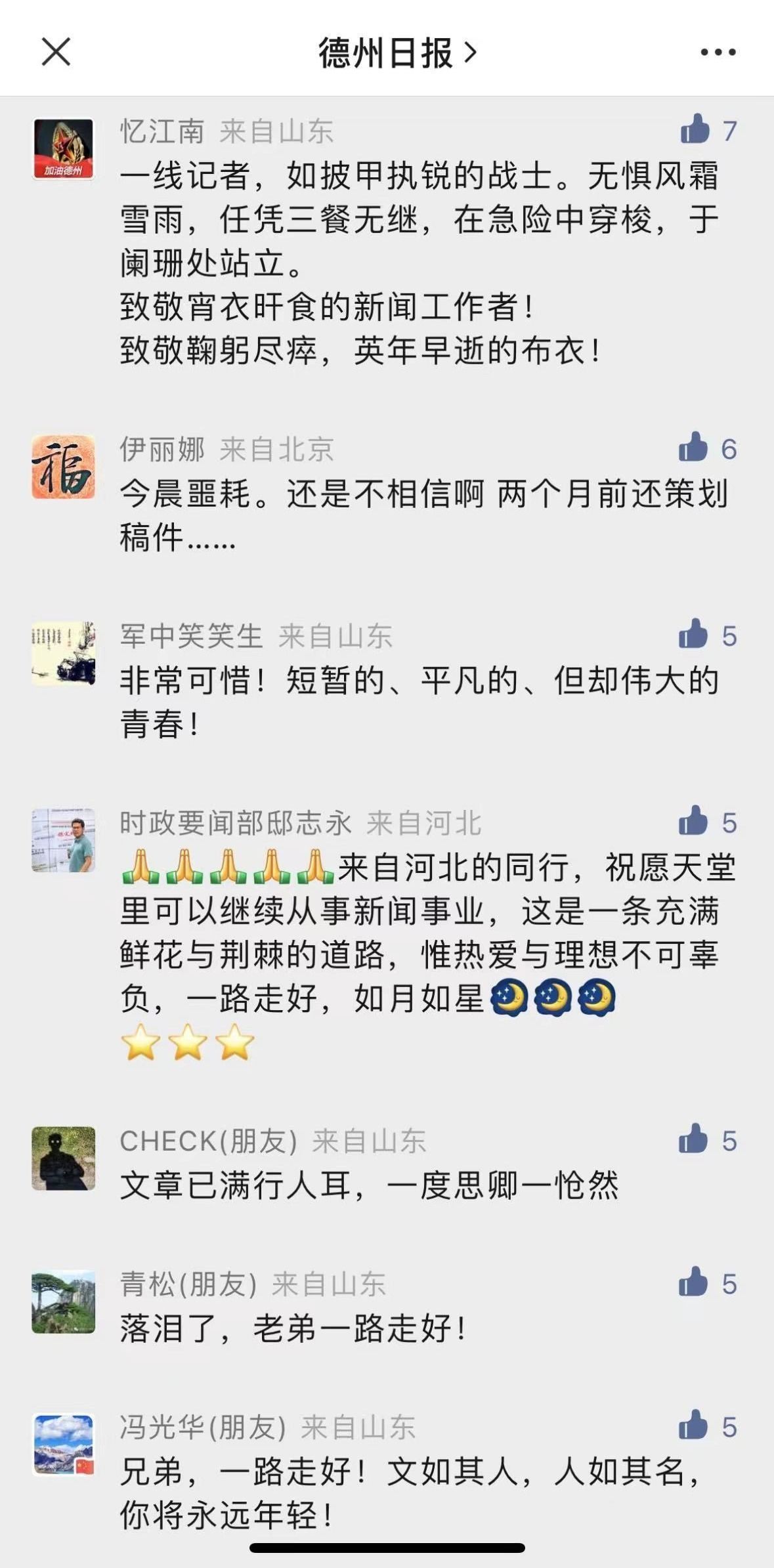Viewport: 774px width, 1568px height.
Task: View 时政要闻部邸志永's avatar profile
Action: pyautogui.click(x=64, y=840)
